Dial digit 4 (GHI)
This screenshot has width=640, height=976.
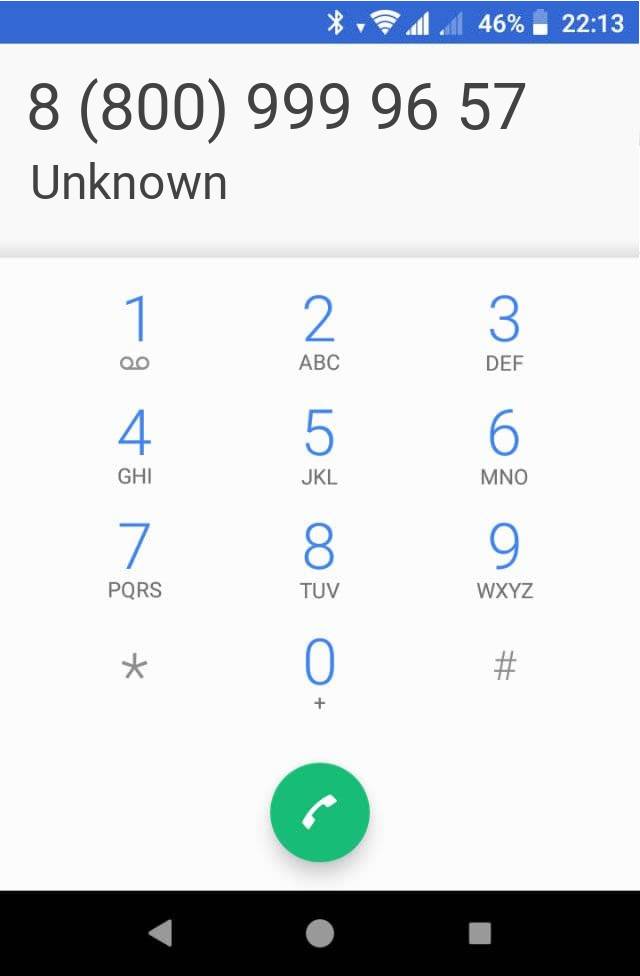point(135,446)
